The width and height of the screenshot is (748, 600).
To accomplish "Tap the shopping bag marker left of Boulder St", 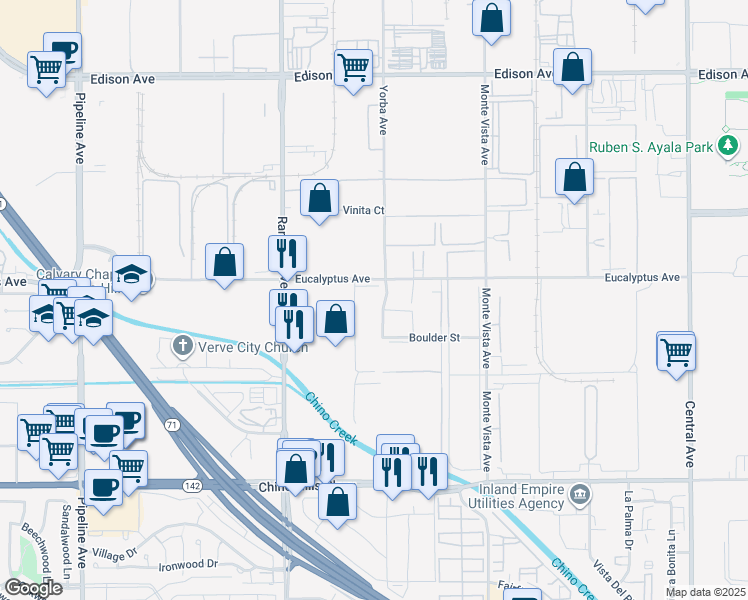I will [x=335, y=320].
